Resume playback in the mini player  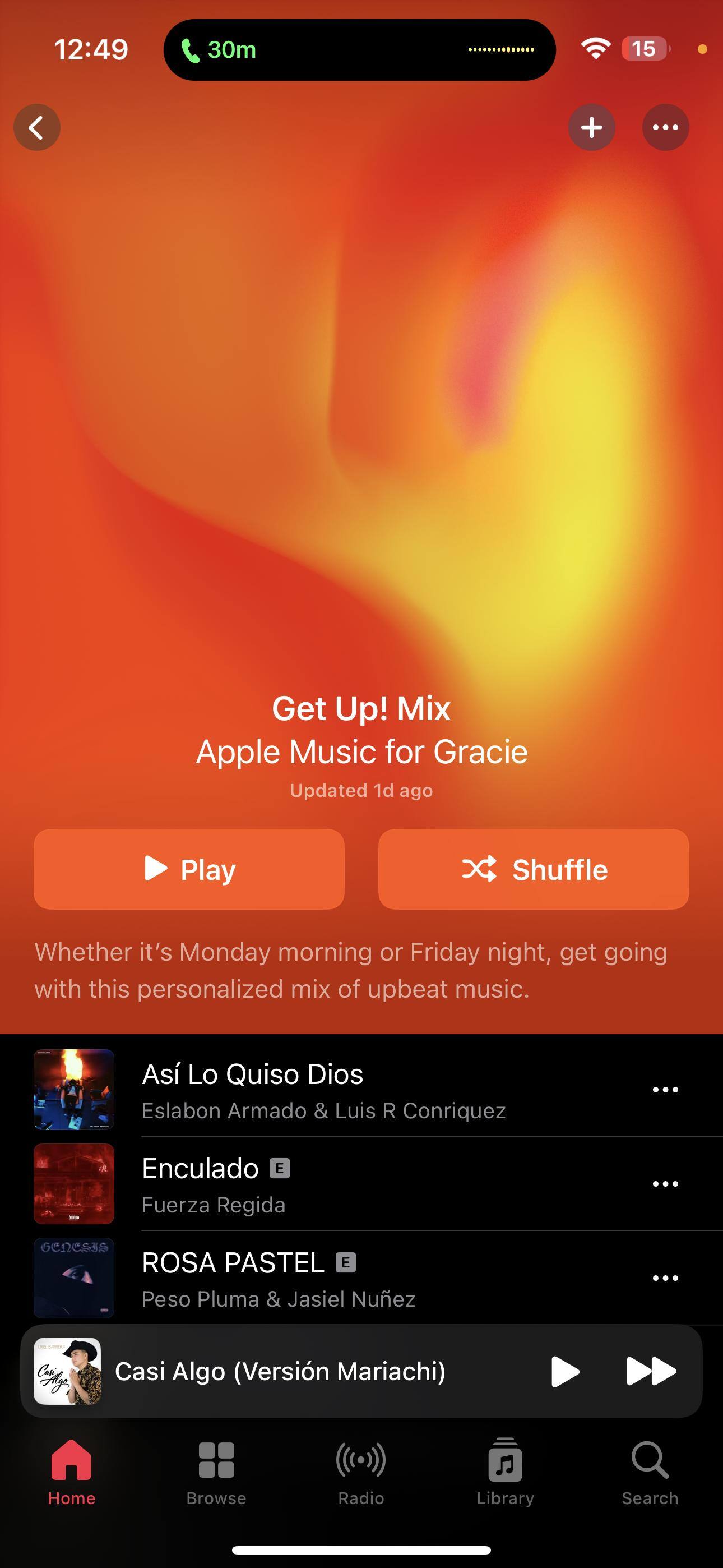[565, 1371]
